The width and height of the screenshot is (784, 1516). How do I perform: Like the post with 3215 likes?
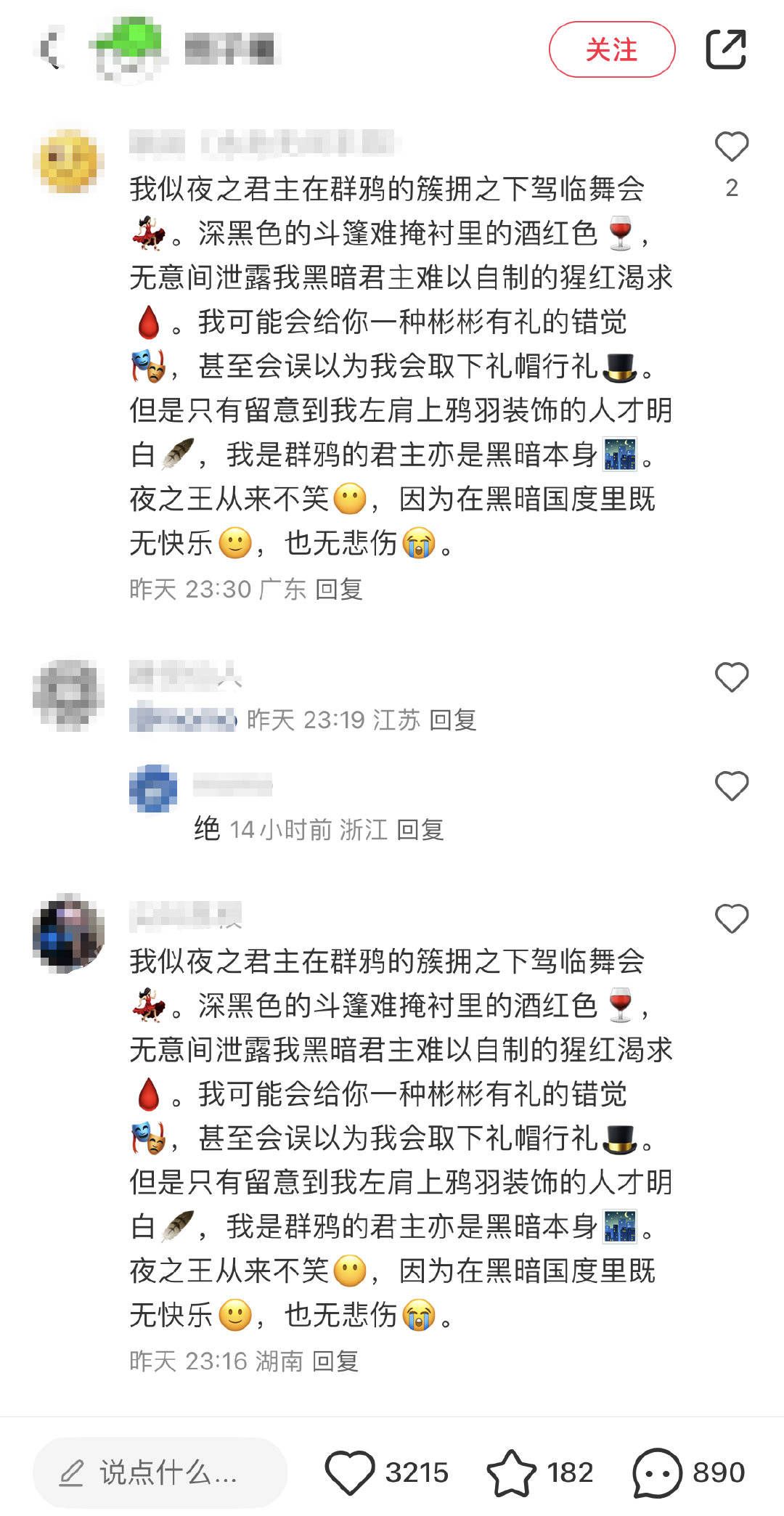click(x=350, y=1472)
